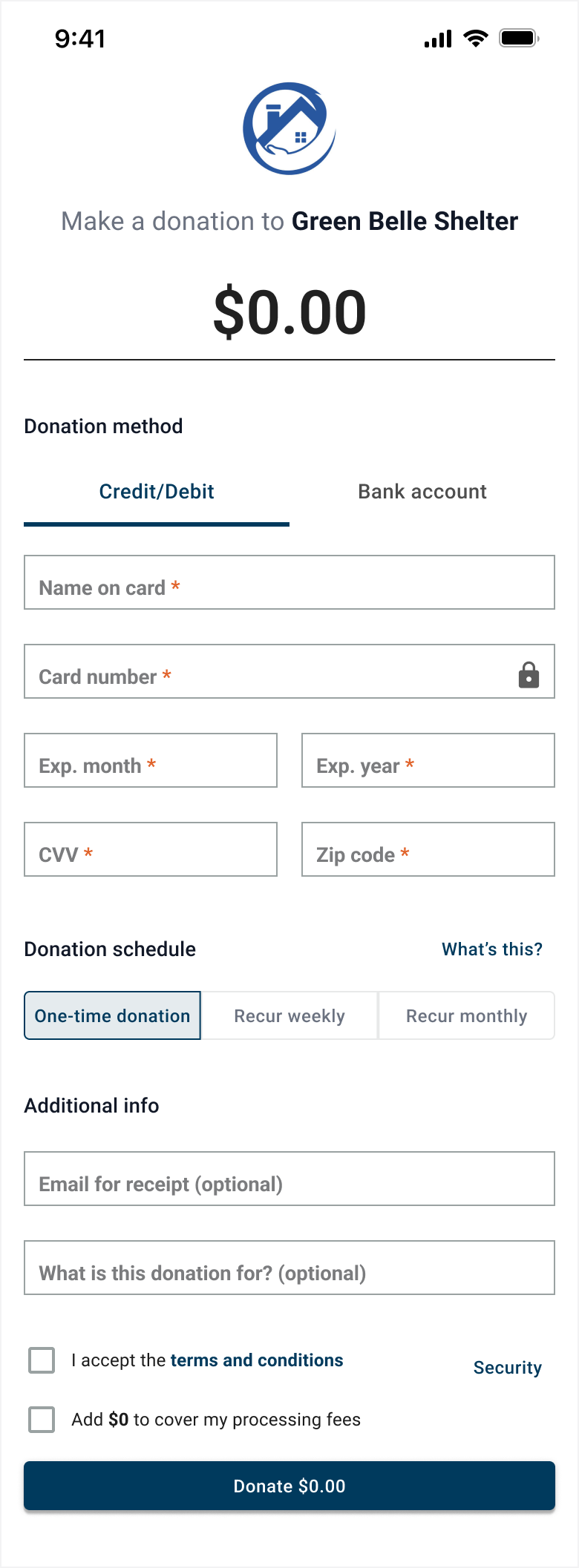Select One-time donation schedule
The width and height of the screenshot is (579, 1568).
click(x=113, y=1015)
